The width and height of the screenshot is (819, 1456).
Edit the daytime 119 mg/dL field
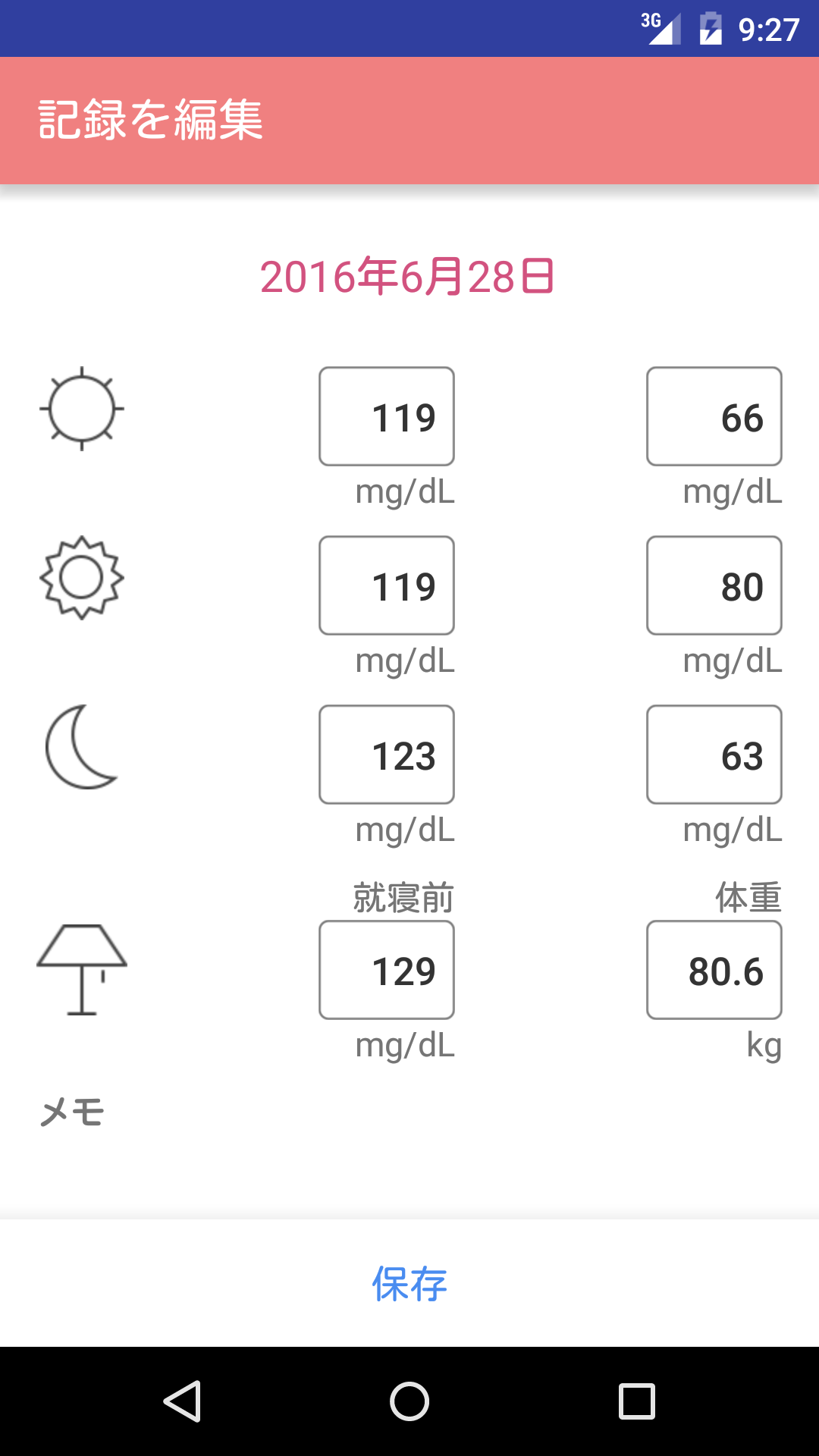click(387, 585)
